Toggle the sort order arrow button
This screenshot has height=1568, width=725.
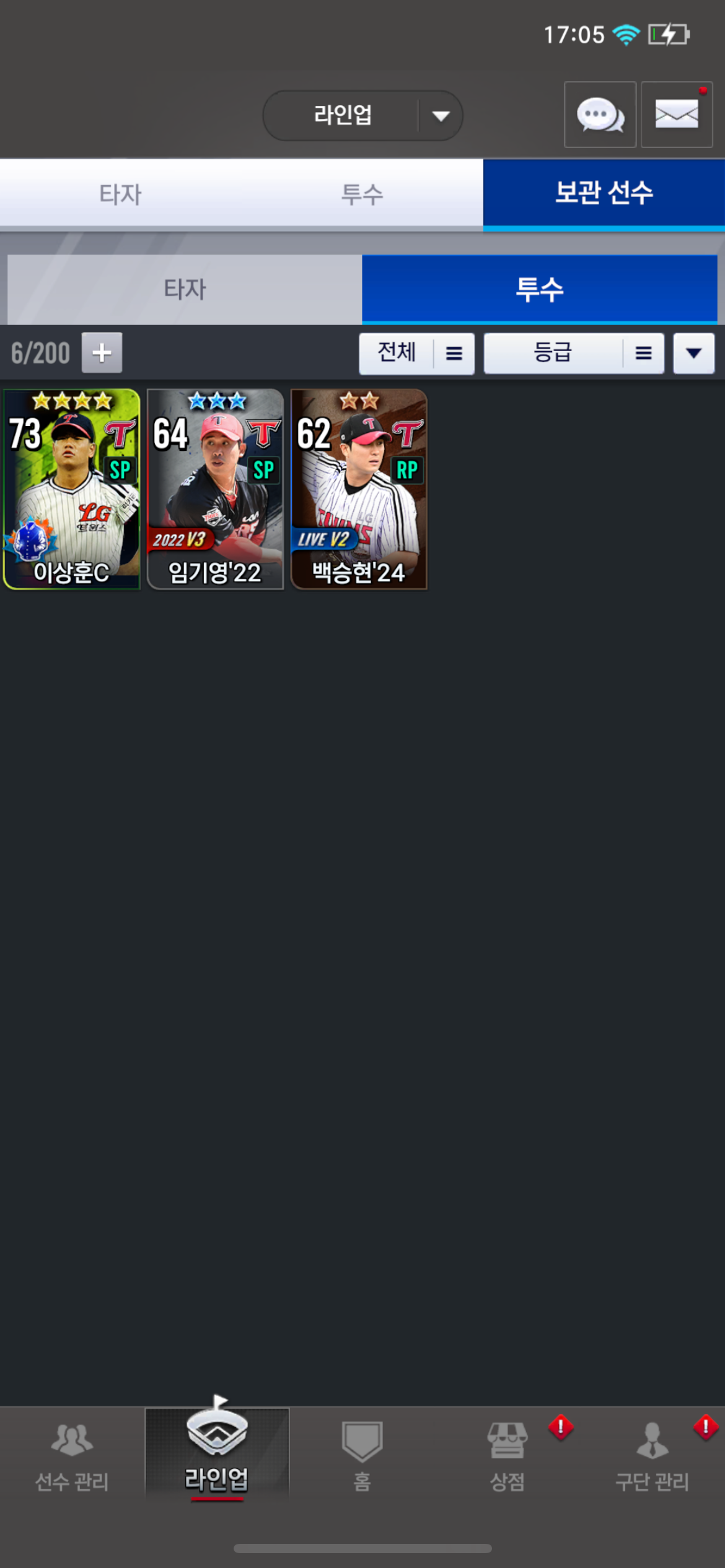pyautogui.click(x=694, y=353)
